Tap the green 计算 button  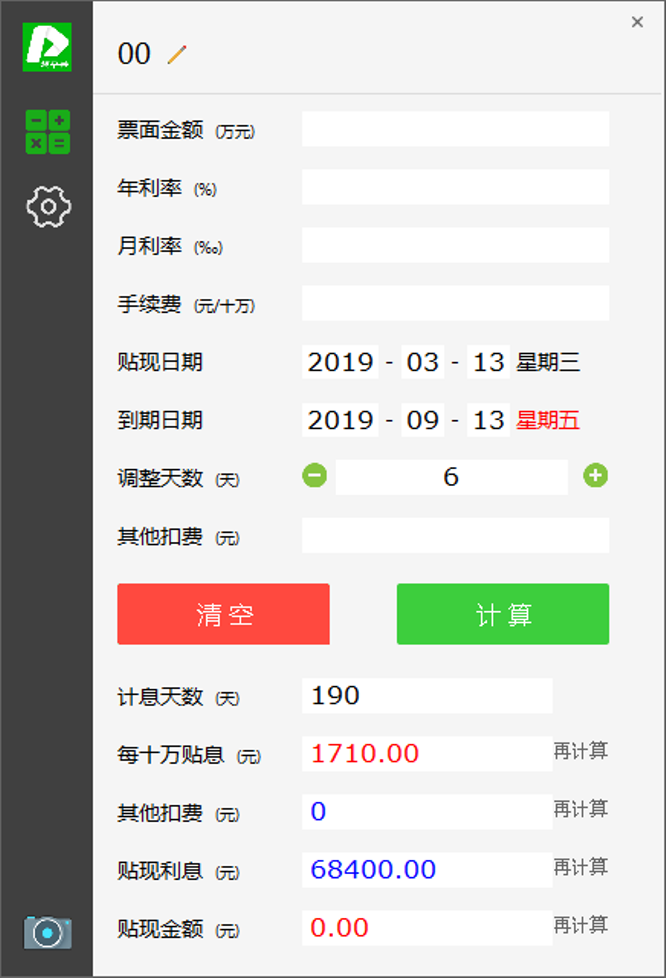[x=502, y=614]
